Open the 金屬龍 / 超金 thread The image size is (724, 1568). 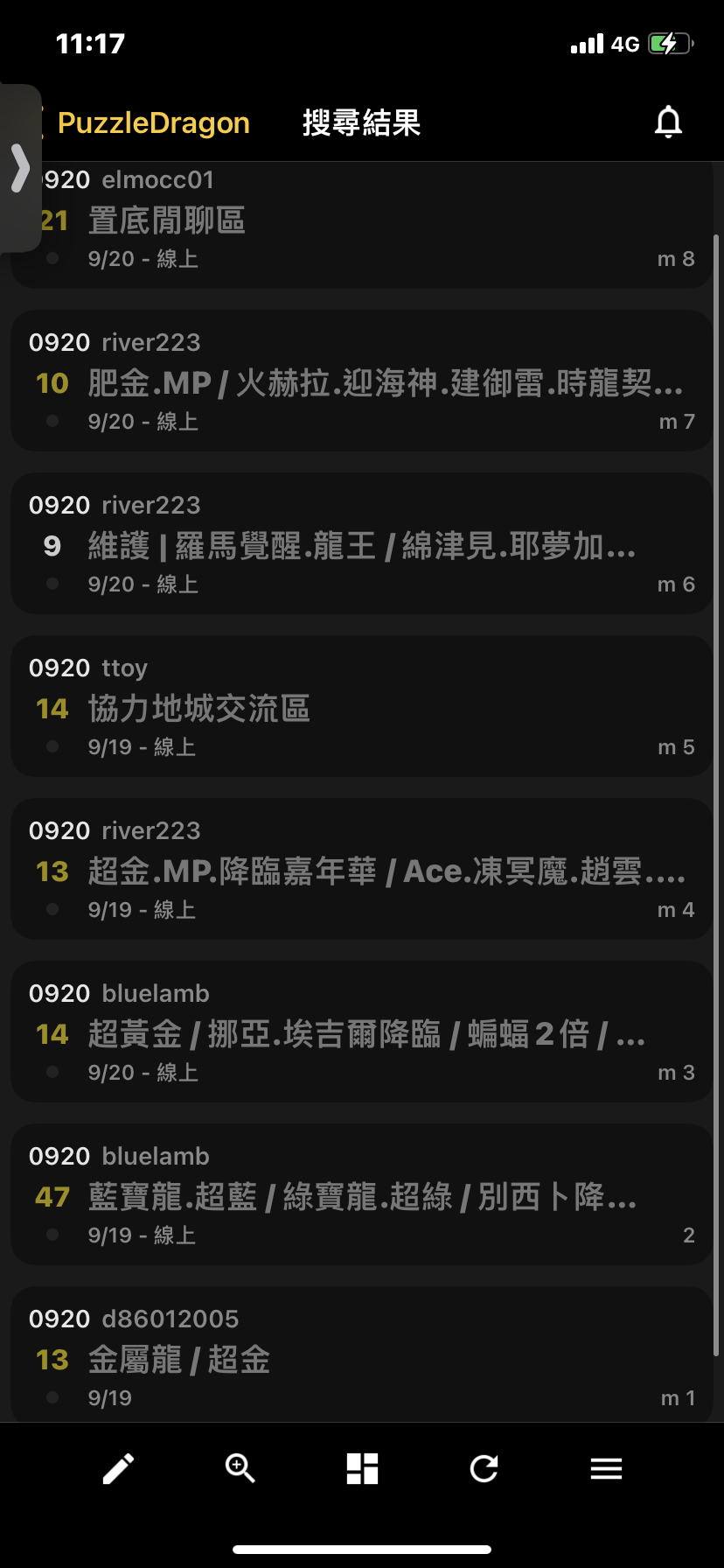(361, 1354)
